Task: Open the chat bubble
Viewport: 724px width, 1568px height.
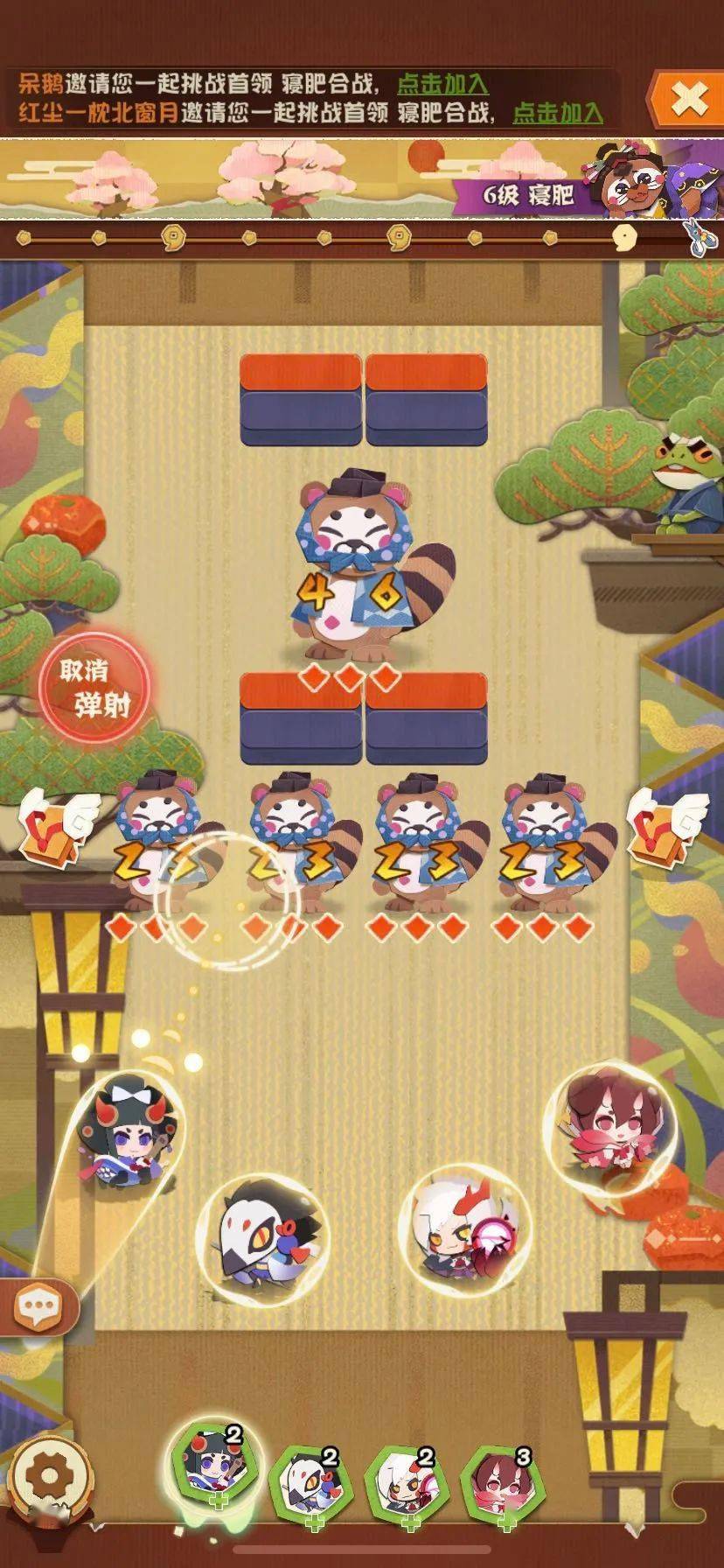Action: point(37,1308)
